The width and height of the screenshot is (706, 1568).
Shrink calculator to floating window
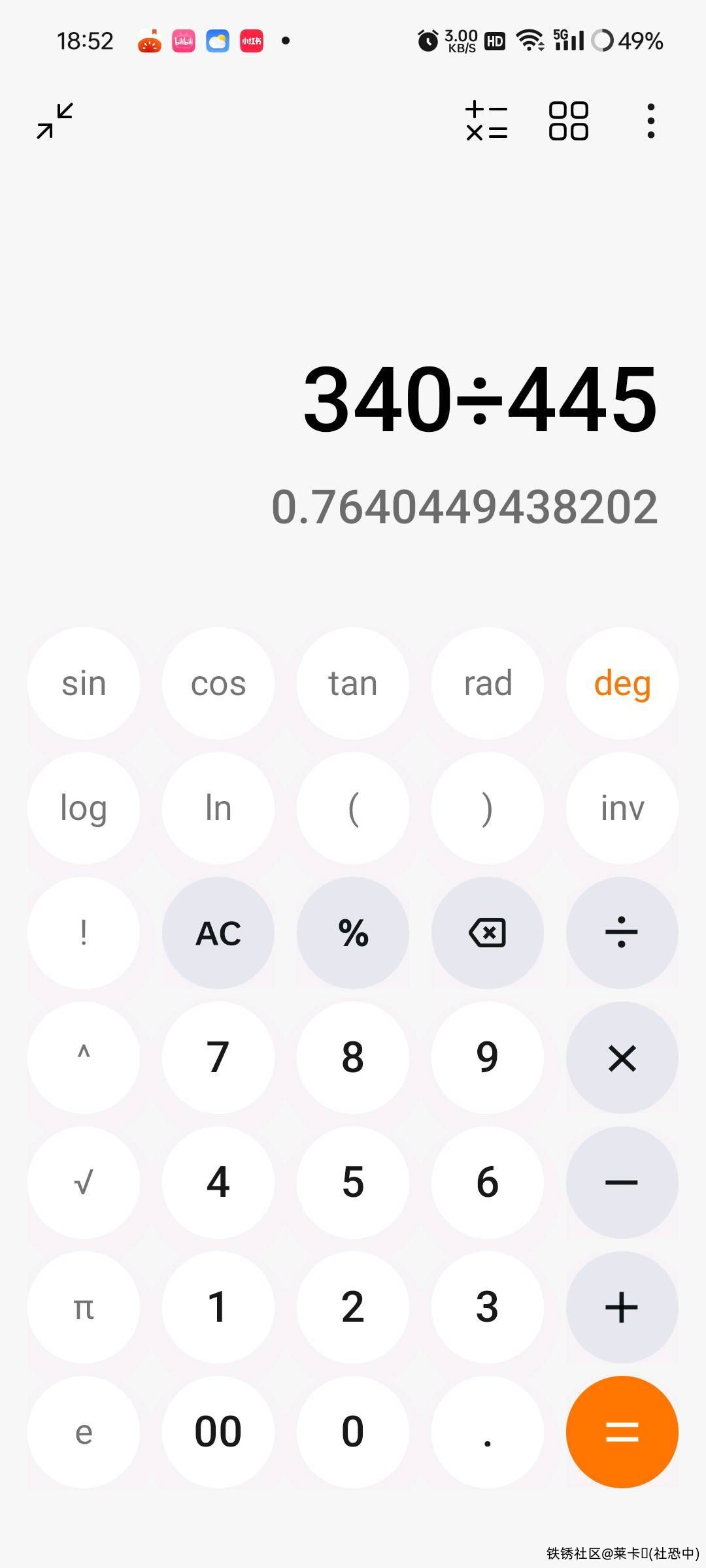[x=55, y=121]
